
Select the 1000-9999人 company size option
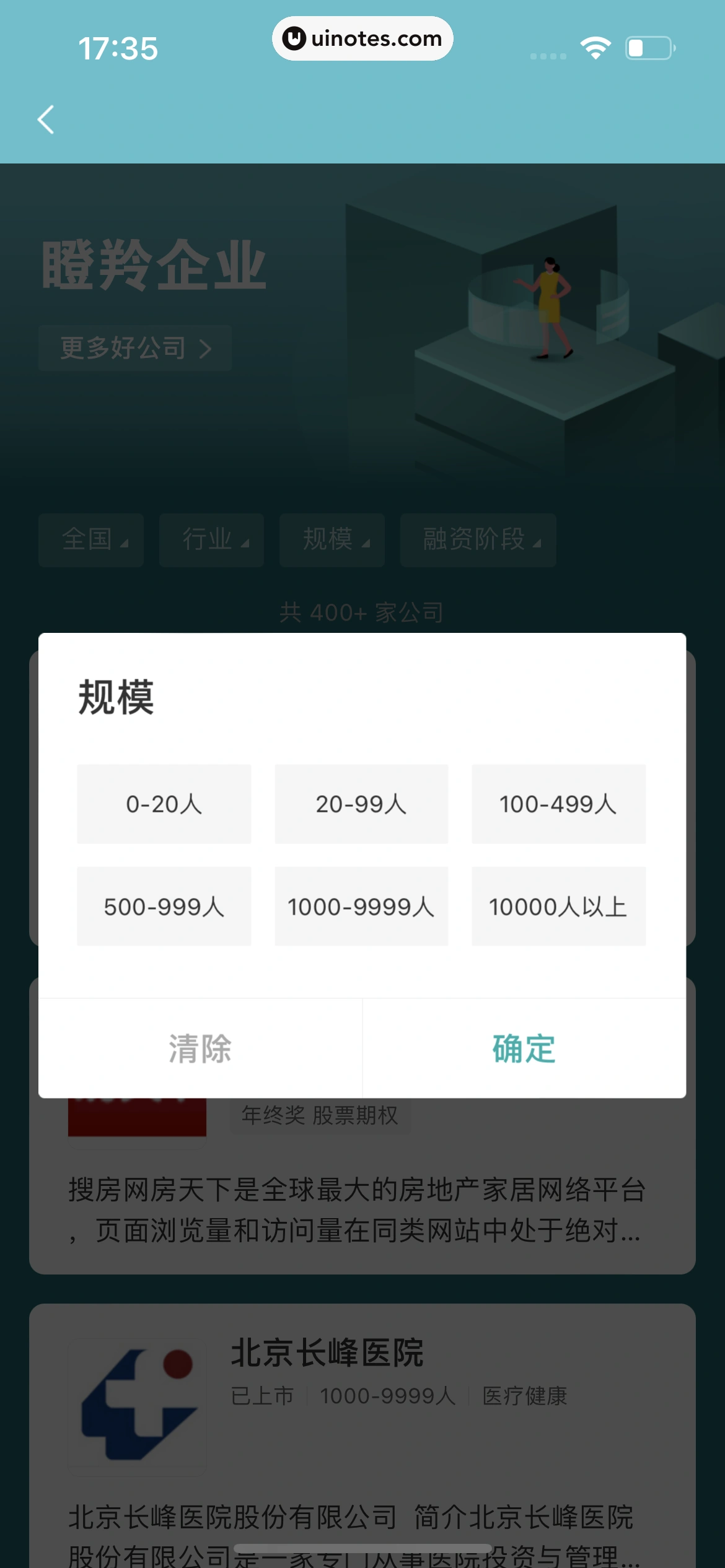tap(361, 907)
